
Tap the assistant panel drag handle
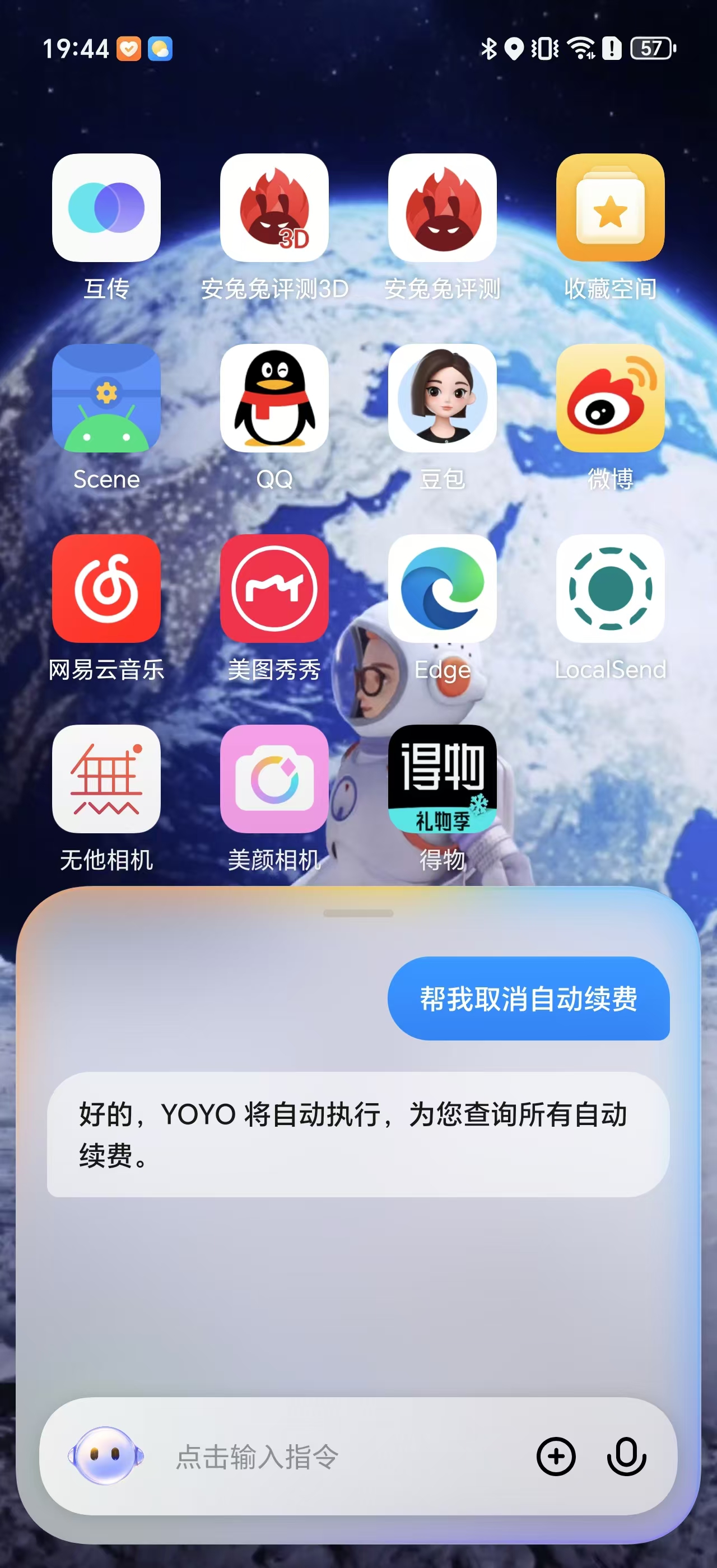(x=358, y=913)
